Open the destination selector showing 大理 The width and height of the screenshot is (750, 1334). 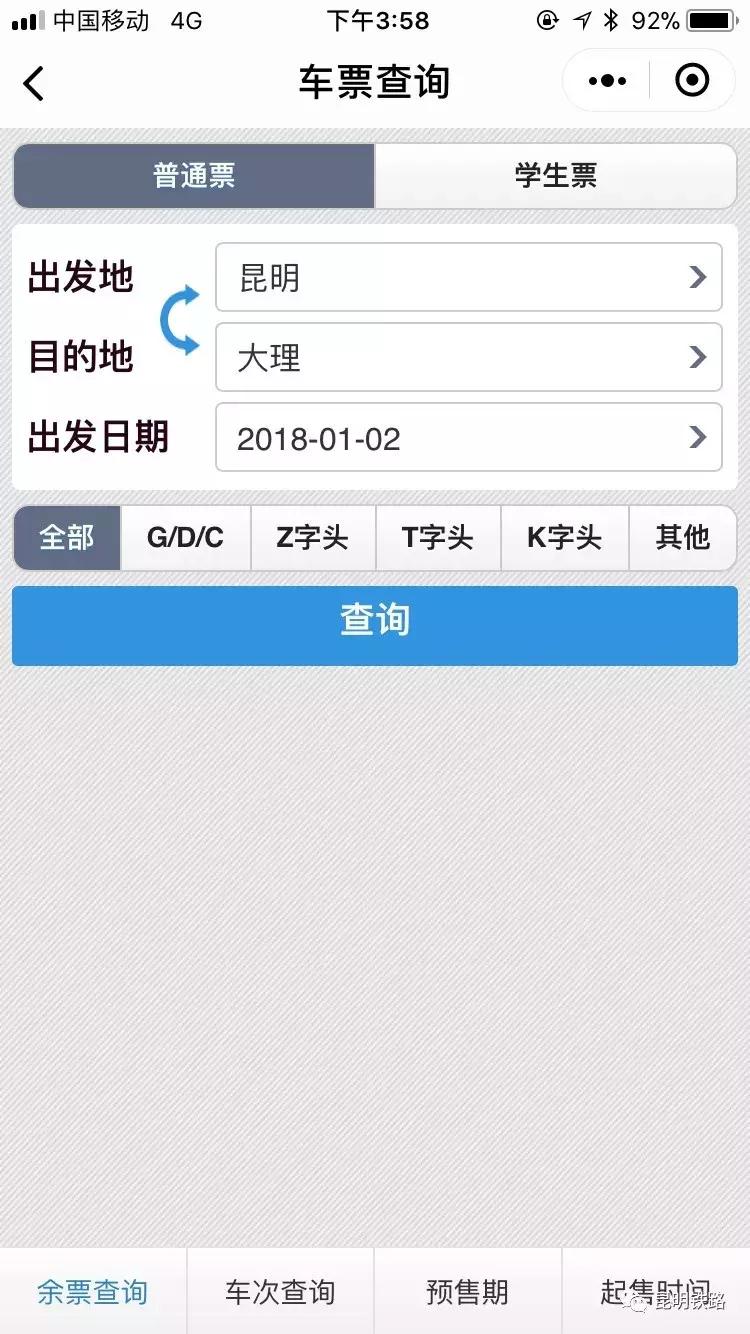click(468, 358)
